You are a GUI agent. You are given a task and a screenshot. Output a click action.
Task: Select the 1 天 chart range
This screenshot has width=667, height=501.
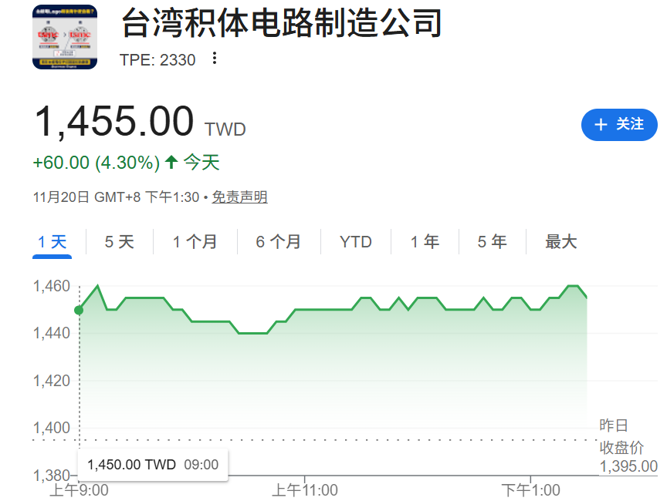click(x=52, y=242)
